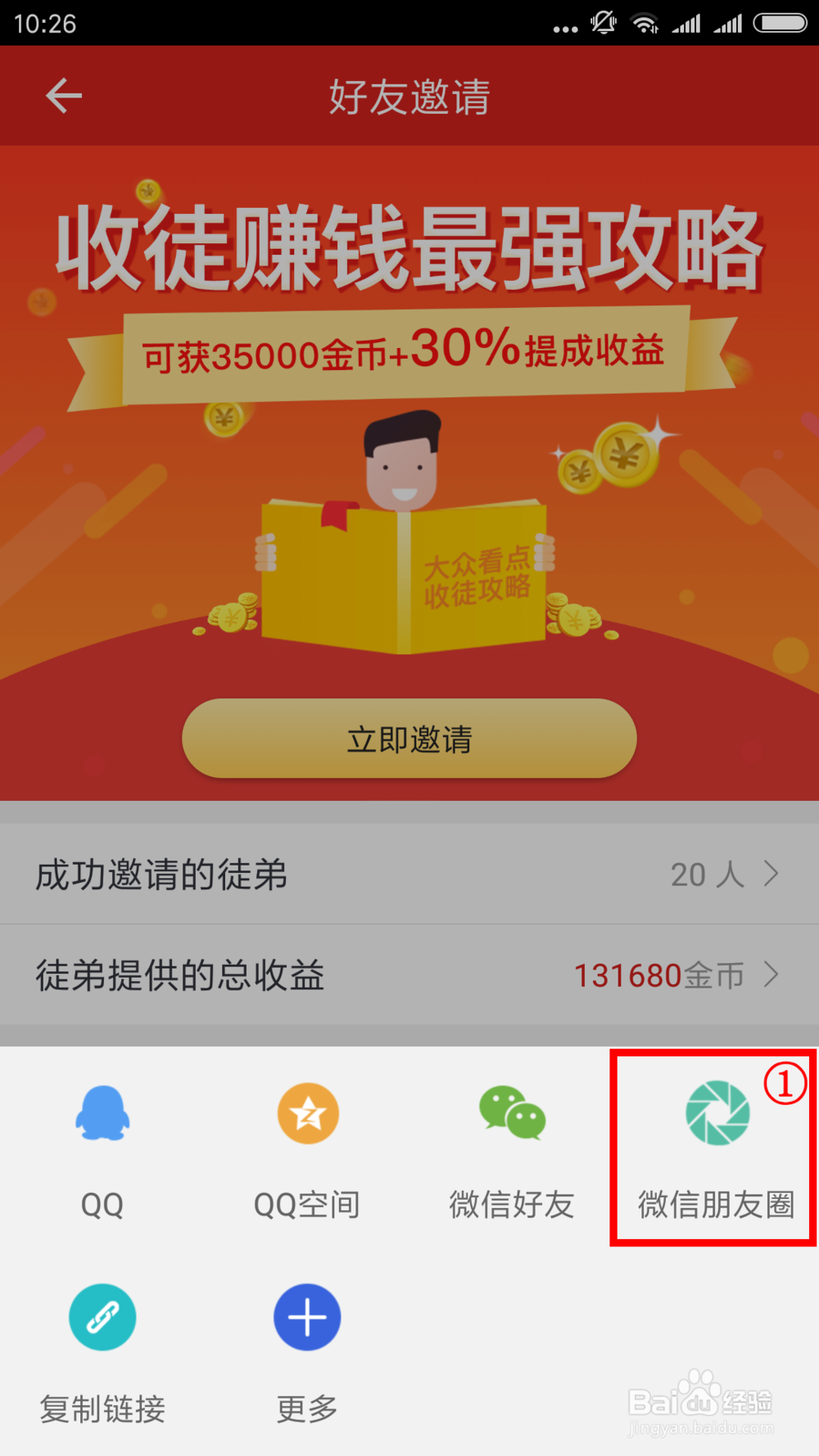Tap the Wi-Fi icon in the status bar
Viewport: 819px width, 1456px height.
[646, 23]
